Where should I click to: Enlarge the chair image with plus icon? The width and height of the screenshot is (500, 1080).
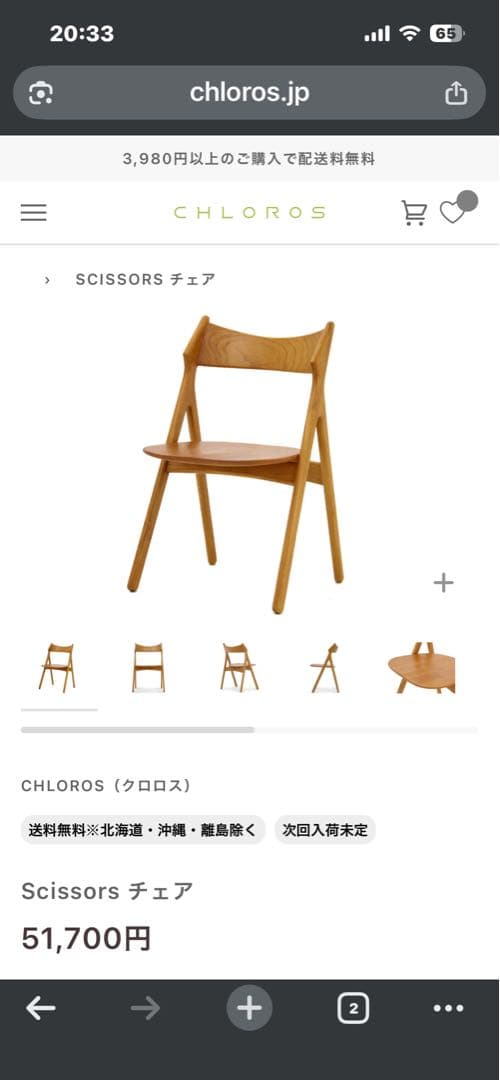point(444,583)
